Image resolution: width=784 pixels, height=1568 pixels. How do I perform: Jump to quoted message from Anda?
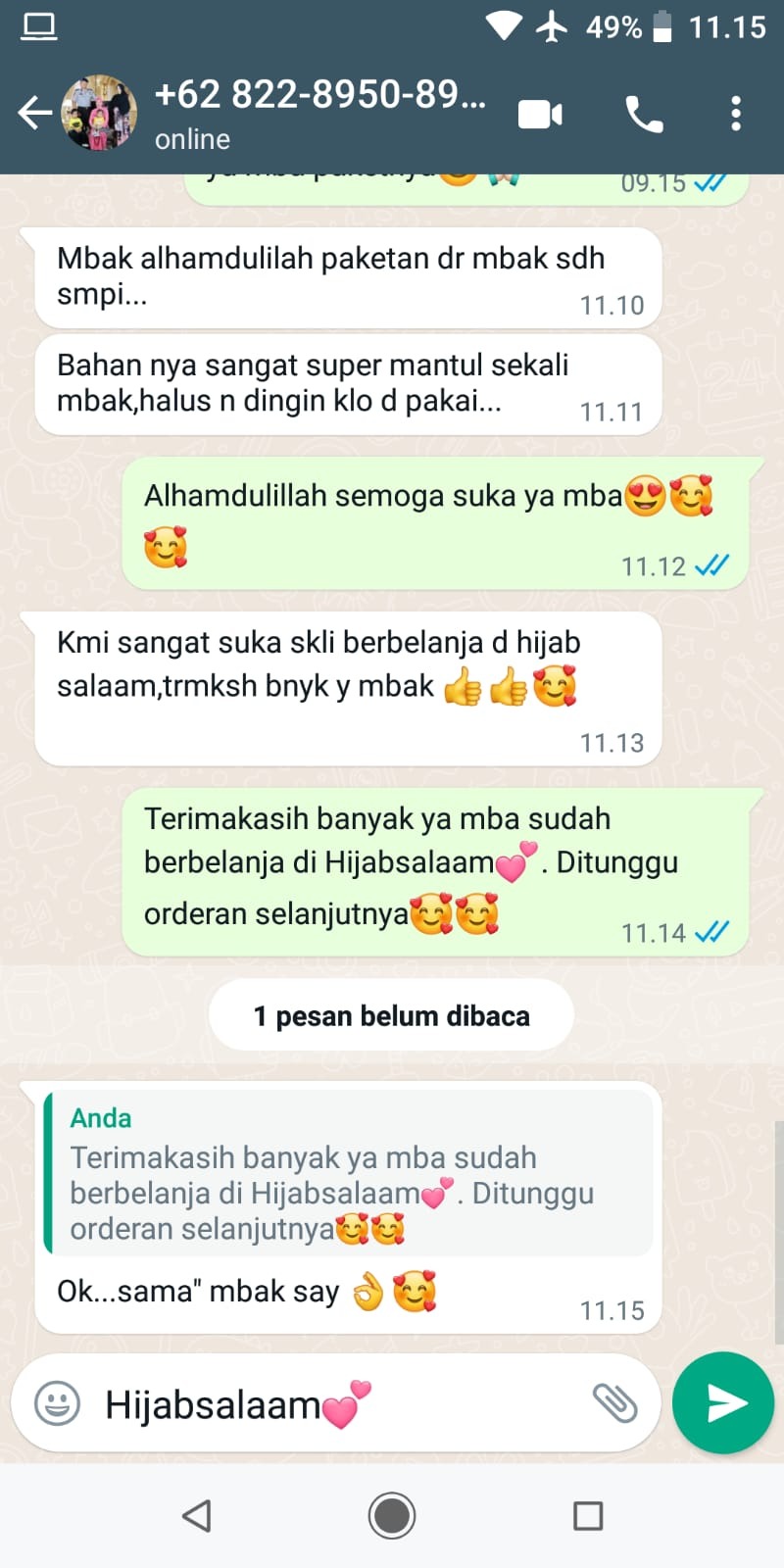(x=348, y=1174)
